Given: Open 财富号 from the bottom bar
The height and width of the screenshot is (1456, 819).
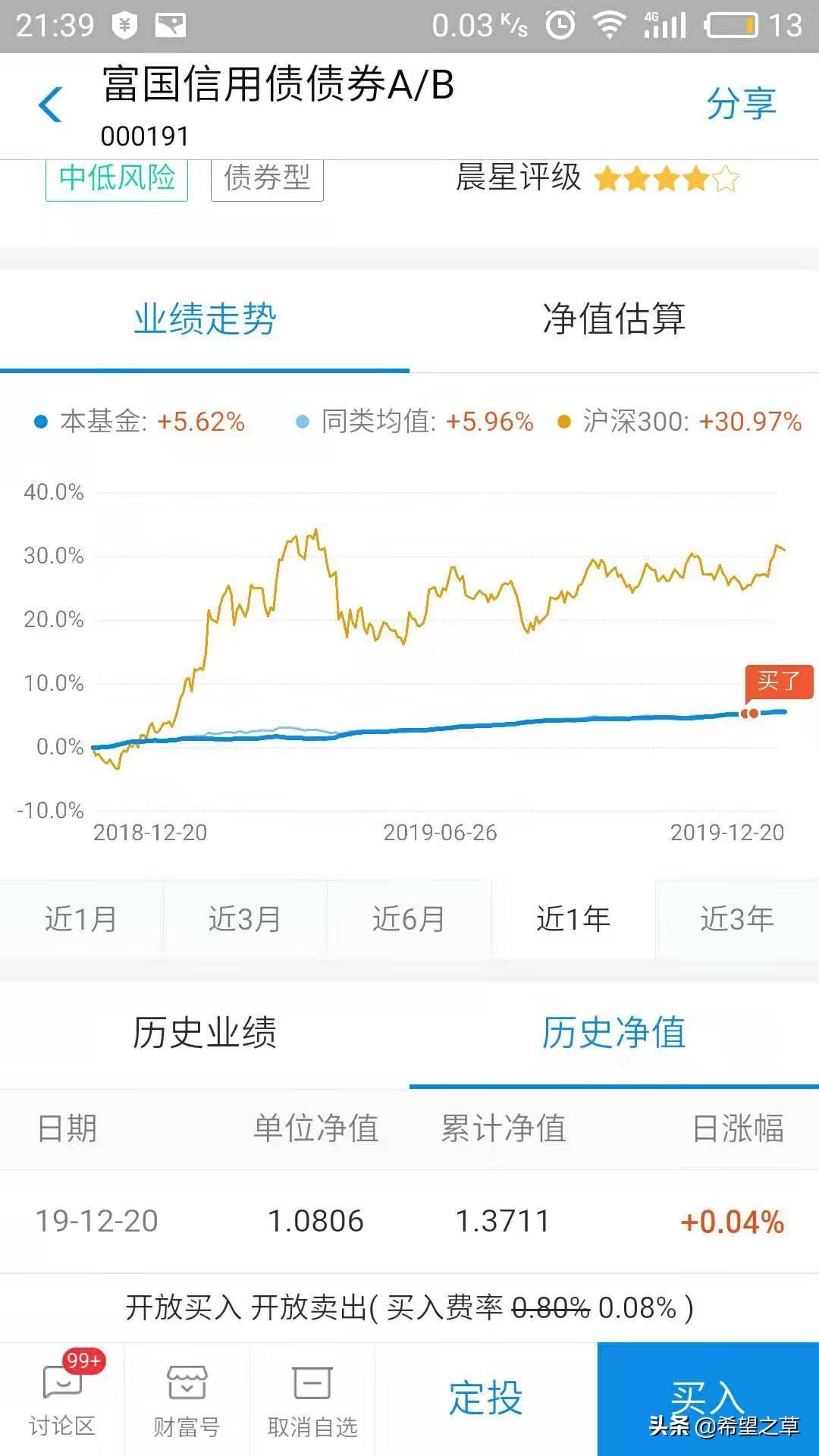Looking at the screenshot, I should click(x=187, y=1399).
